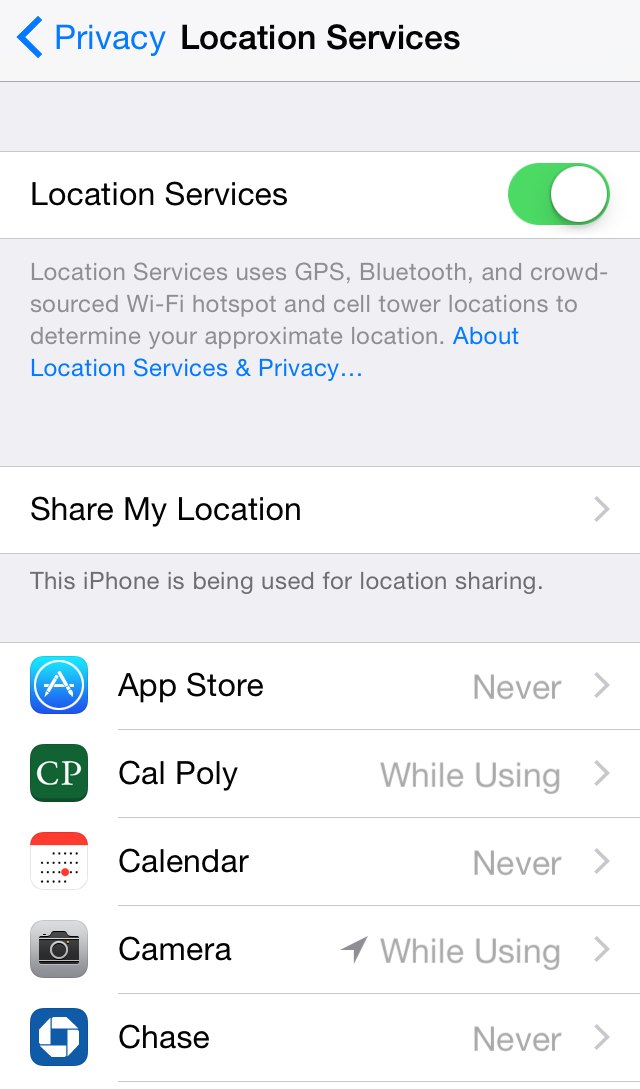Image resolution: width=640 pixels, height=1089 pixels.
Task: Change Chase location access
Action: coord(320,1038)
